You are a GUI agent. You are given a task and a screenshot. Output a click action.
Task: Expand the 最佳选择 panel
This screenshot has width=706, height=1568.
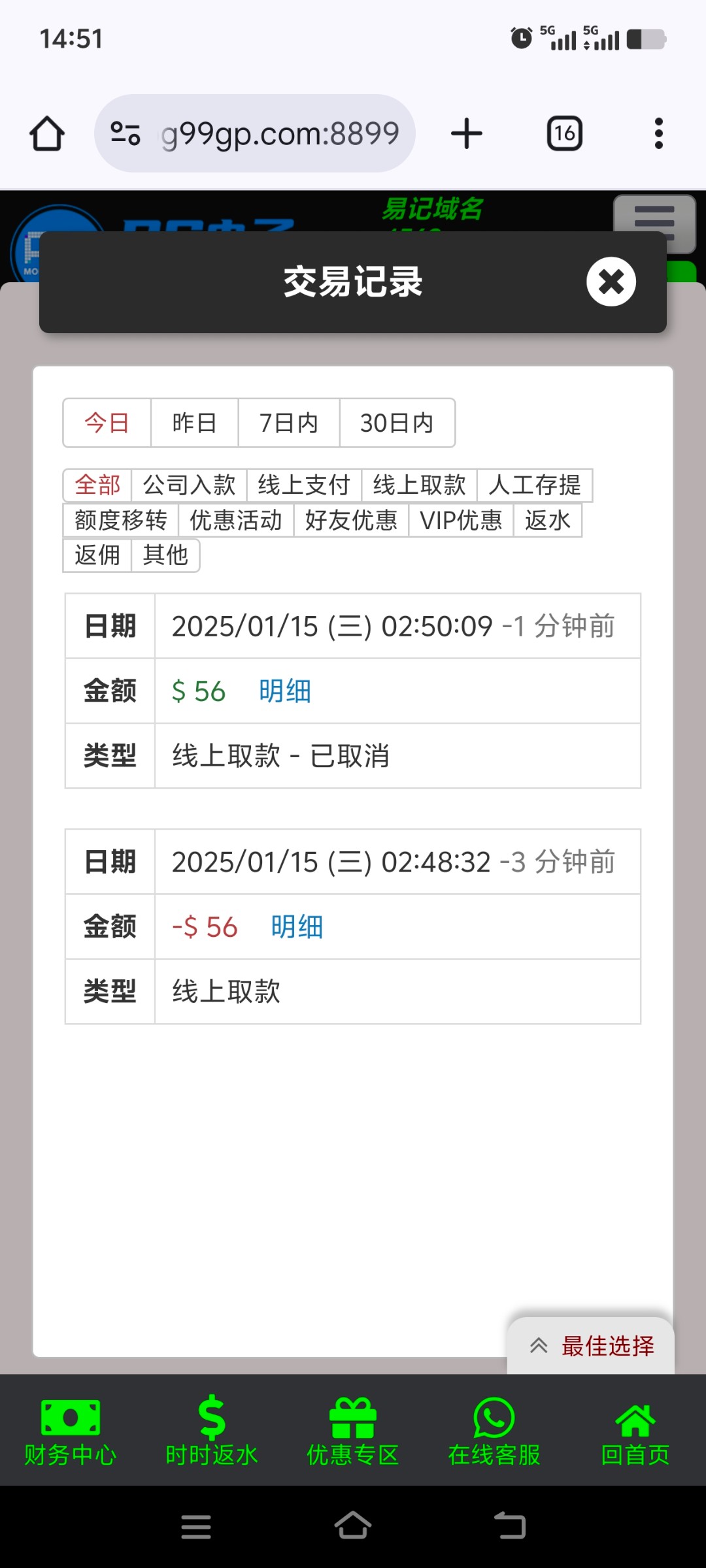click(591, 1346)
